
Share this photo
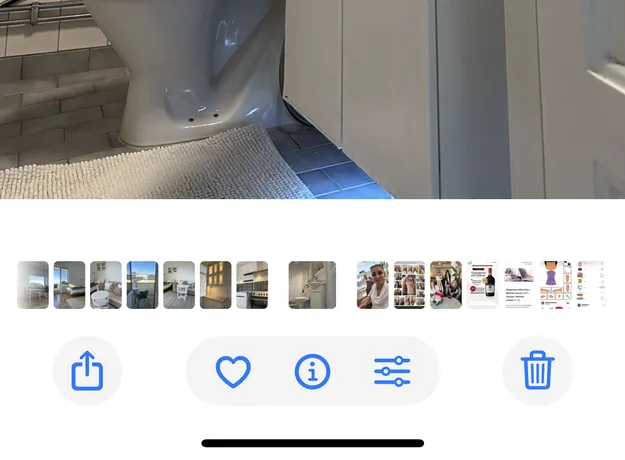87,372
